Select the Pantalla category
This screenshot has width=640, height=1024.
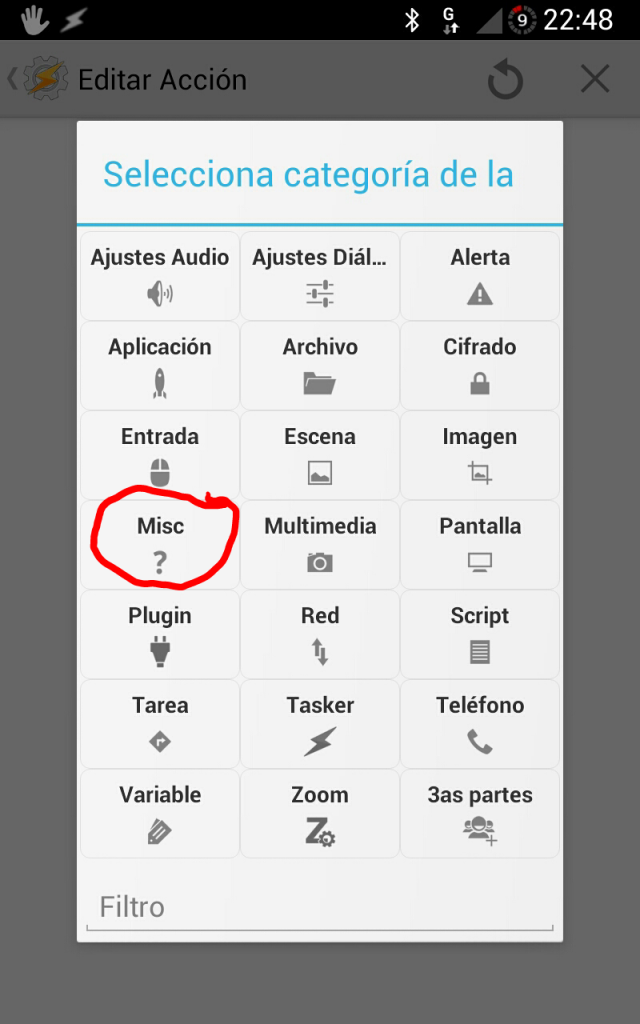(x=480, y=544)
